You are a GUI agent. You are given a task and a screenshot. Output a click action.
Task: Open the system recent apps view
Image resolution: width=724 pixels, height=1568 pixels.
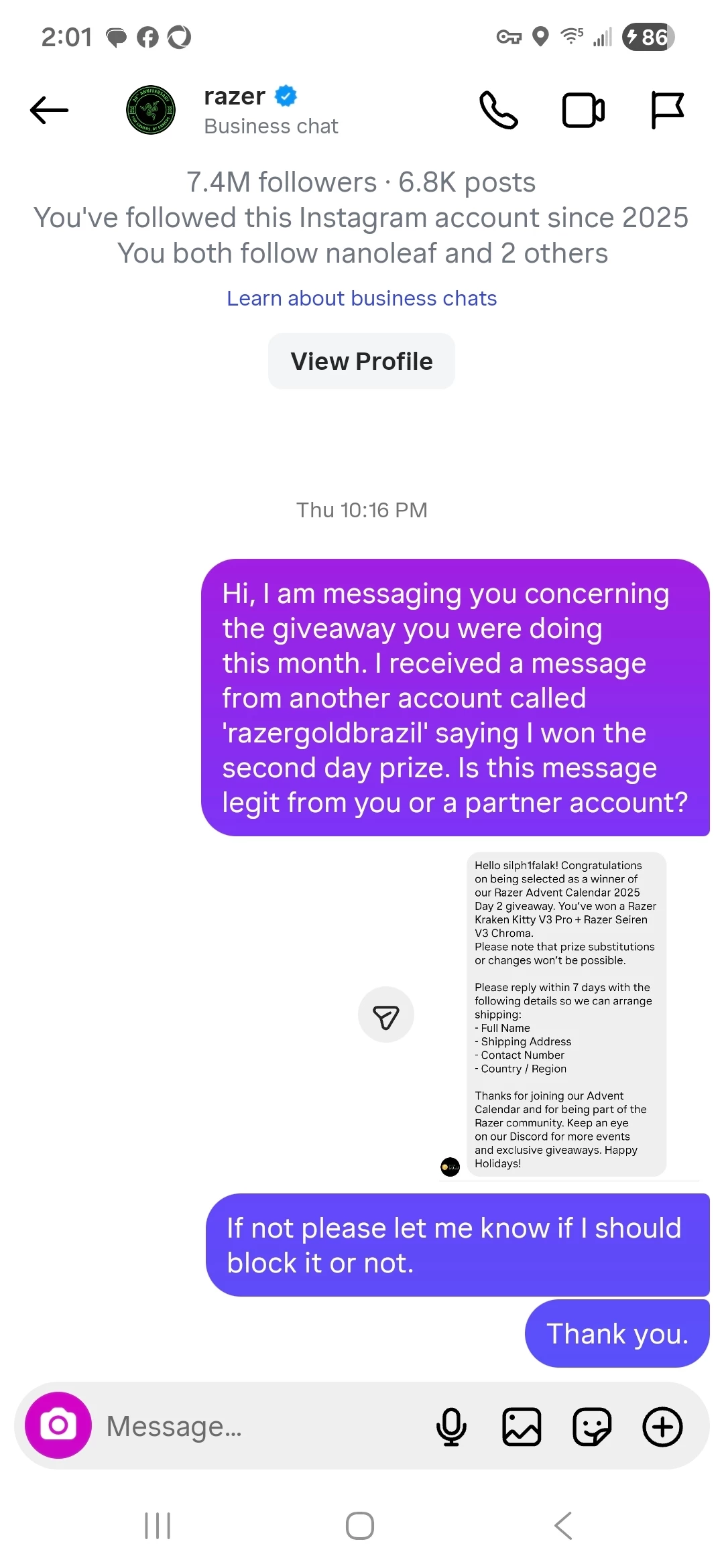[158, 1526]
